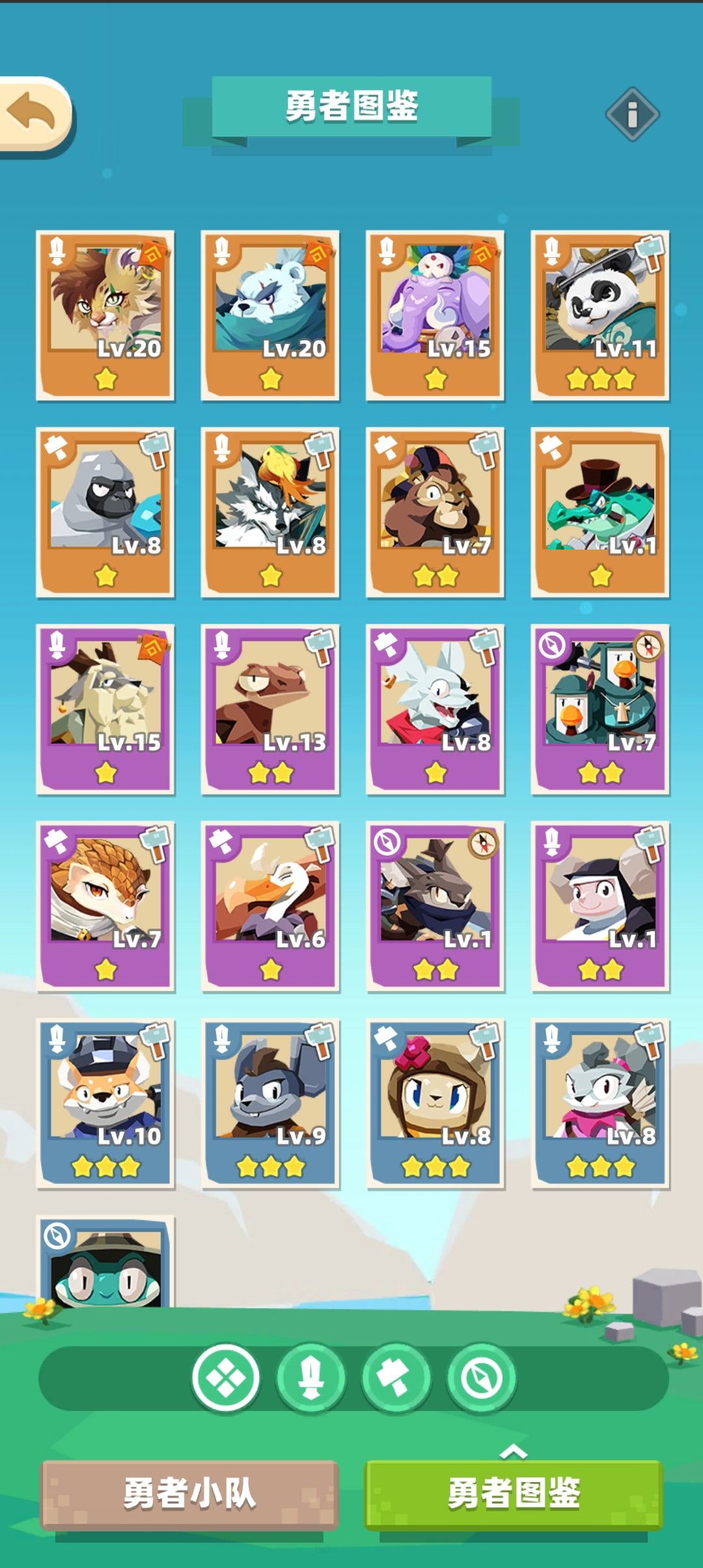View the penguins Lv.7 hero card
Viewport: 703px width, 1568px height.
pyautogui.click(x=600, y=710)
